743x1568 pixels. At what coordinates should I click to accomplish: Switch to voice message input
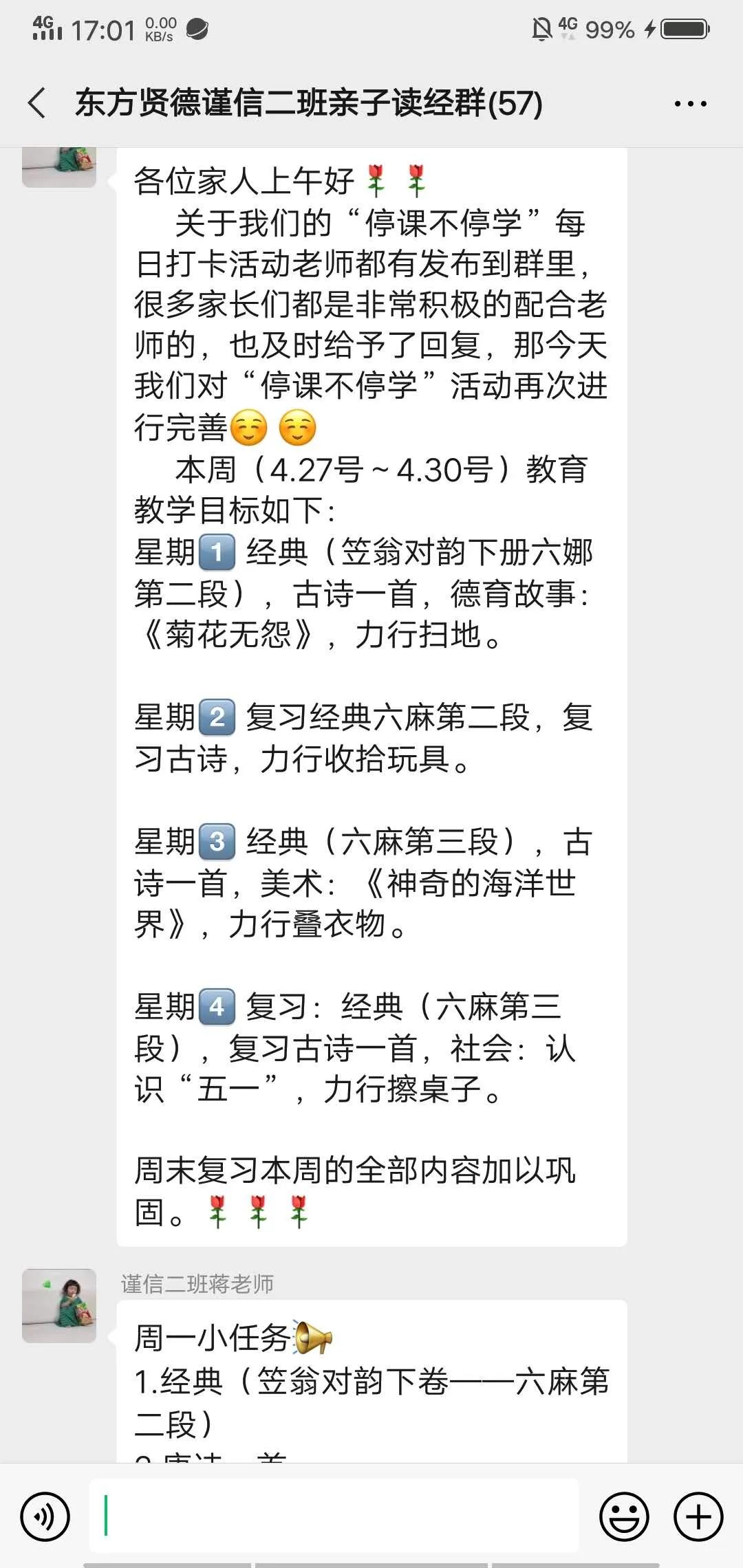pyautogui.click(x=45, y=1516)
